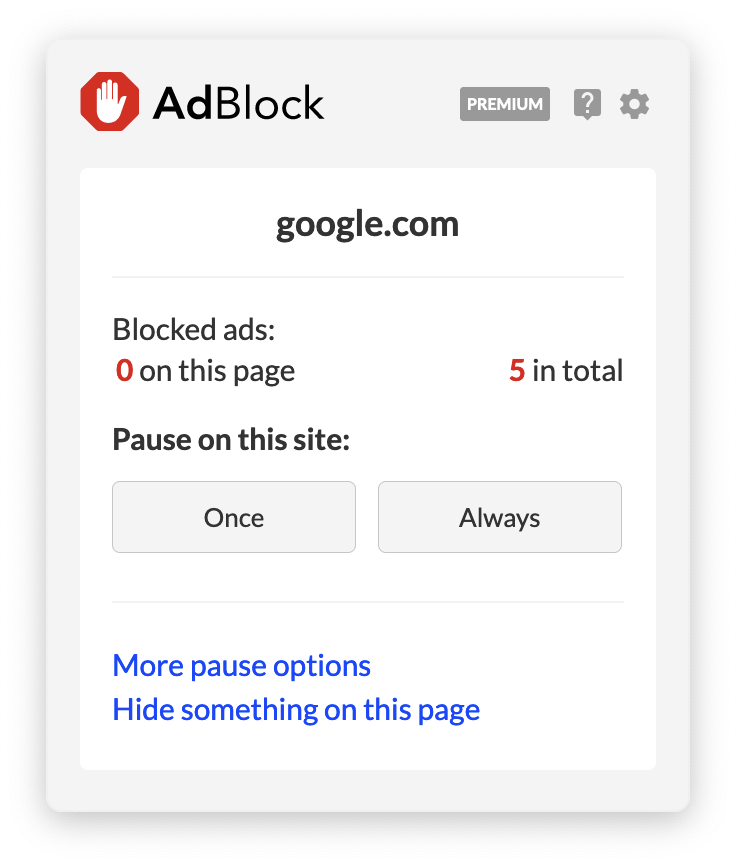Pause AdBlock once on this site
Viewport: 736px width, 866px height.
pos(234,517)
